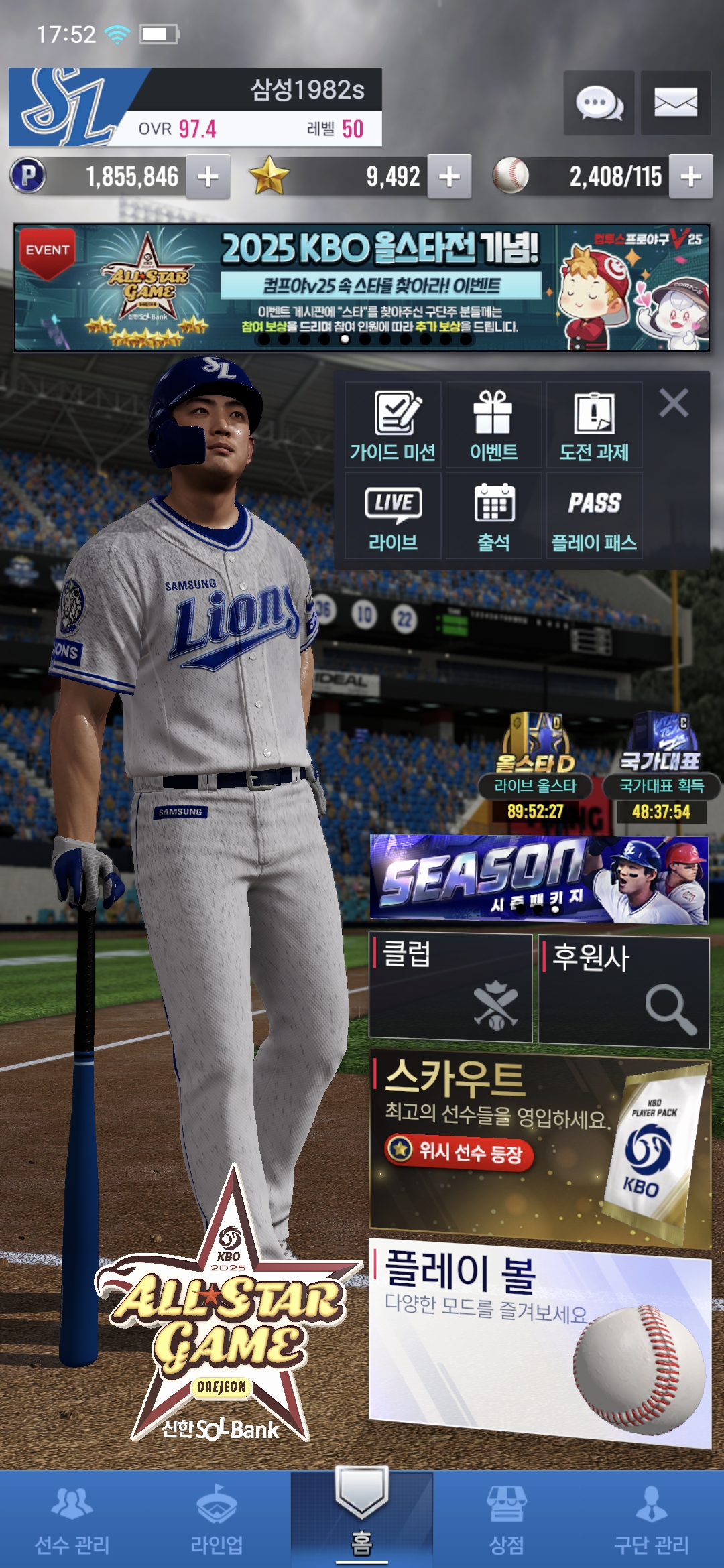The width and height of the screenshot is (724, 1568).
Task: Open the SEASON 시즌 패키지 banner
Action: coord(538,879)
